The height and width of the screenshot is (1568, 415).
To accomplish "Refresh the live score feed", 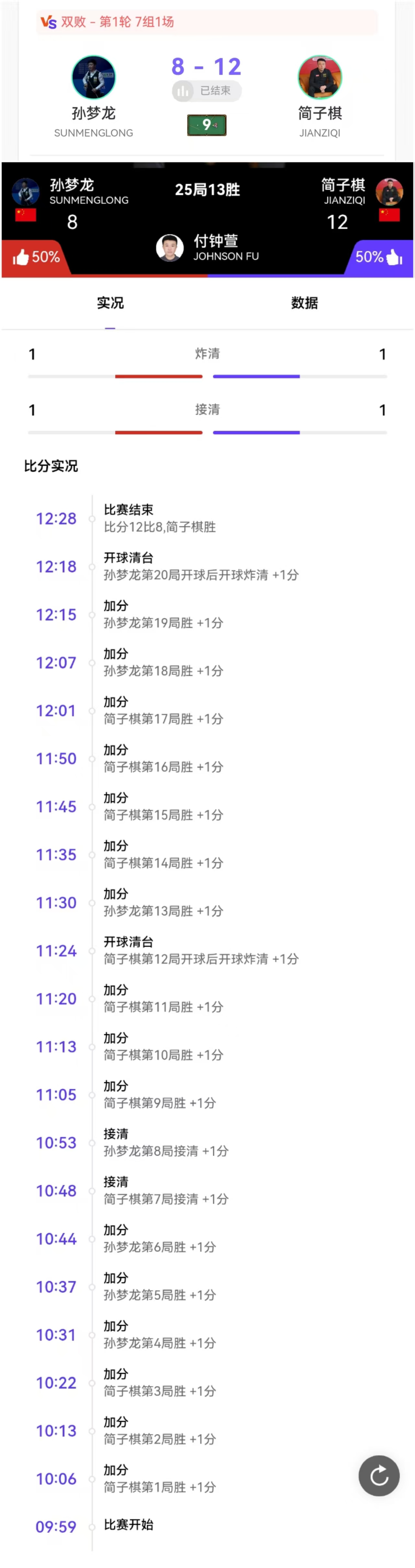I will (x=378, y=1475).
